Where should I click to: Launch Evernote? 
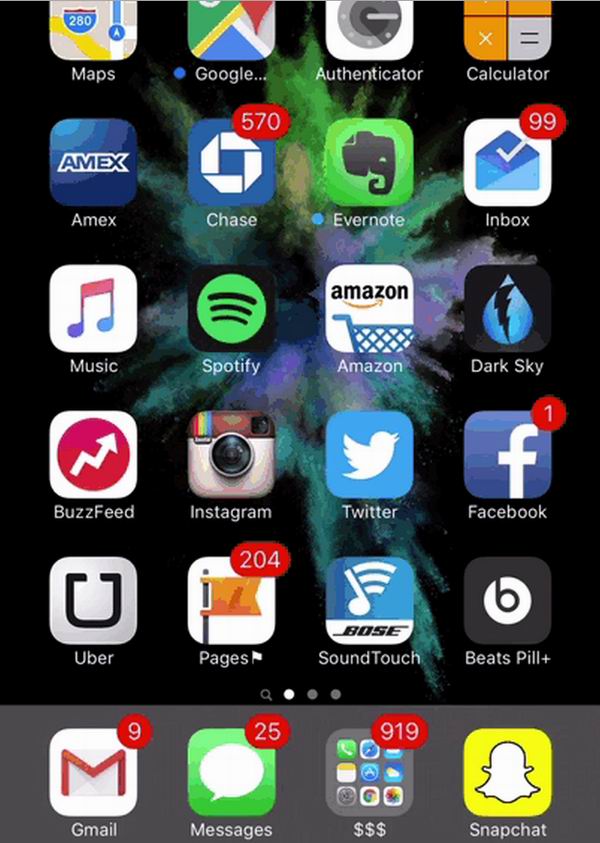[x=369, y=162]
